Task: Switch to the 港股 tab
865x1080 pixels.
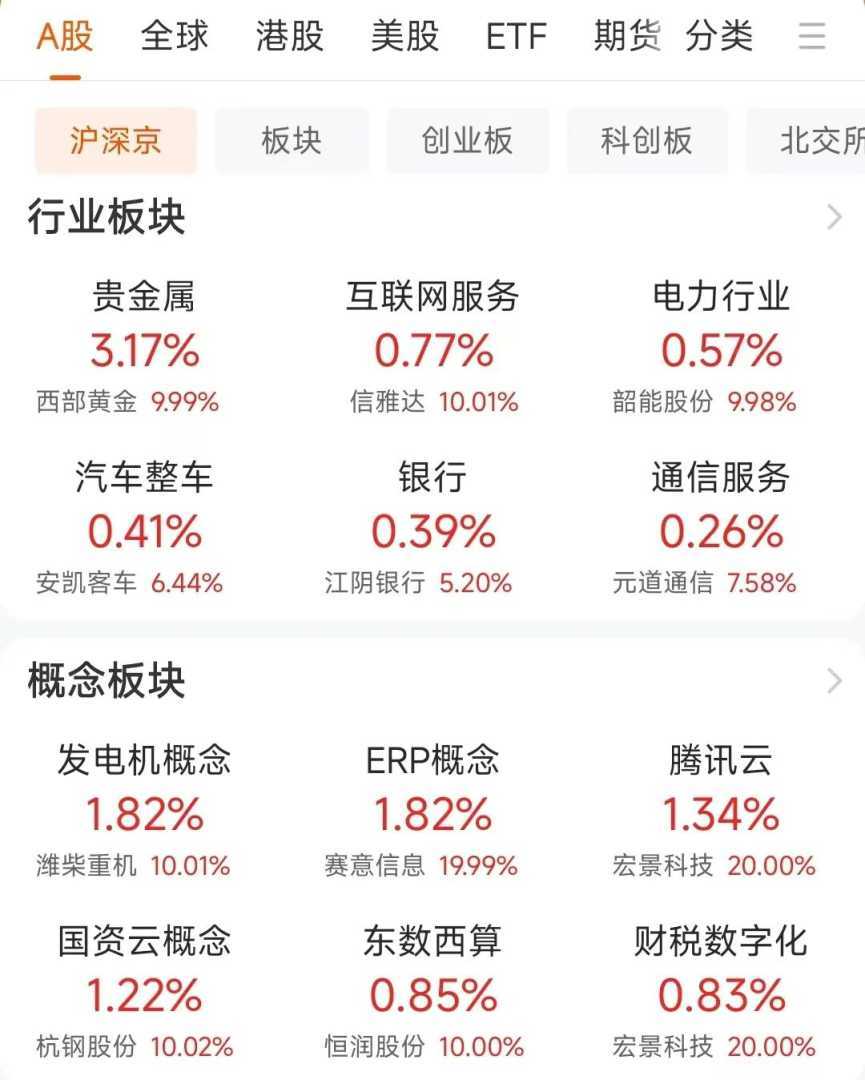Action: pyautogui.click(x=290, y=37)
